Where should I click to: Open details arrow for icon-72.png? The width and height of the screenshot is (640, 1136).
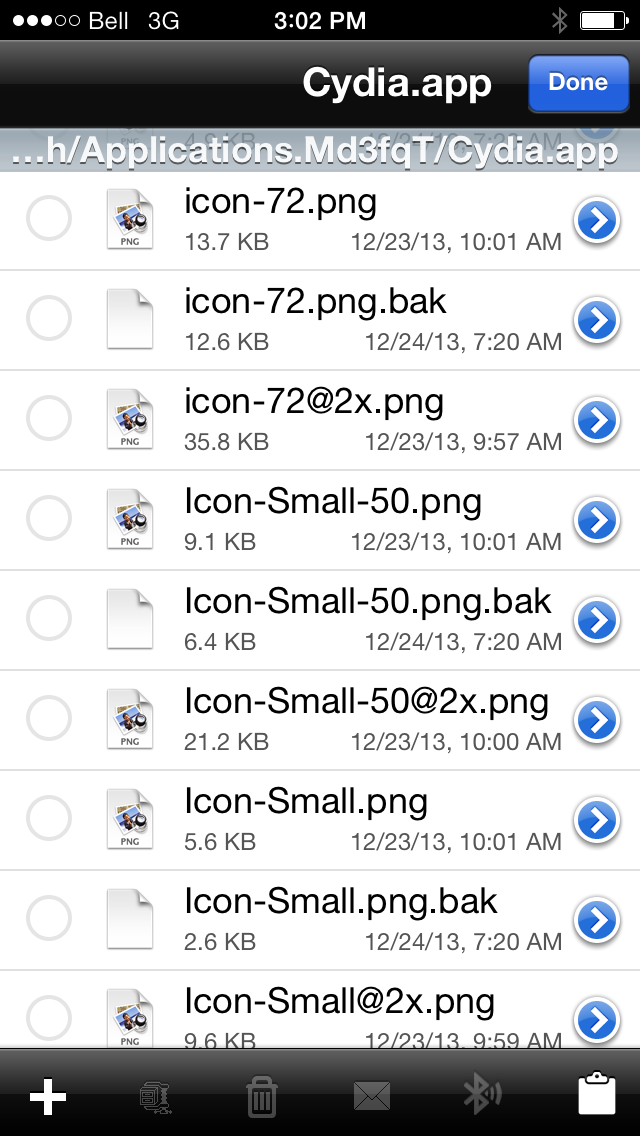click(x=597, y=220)
